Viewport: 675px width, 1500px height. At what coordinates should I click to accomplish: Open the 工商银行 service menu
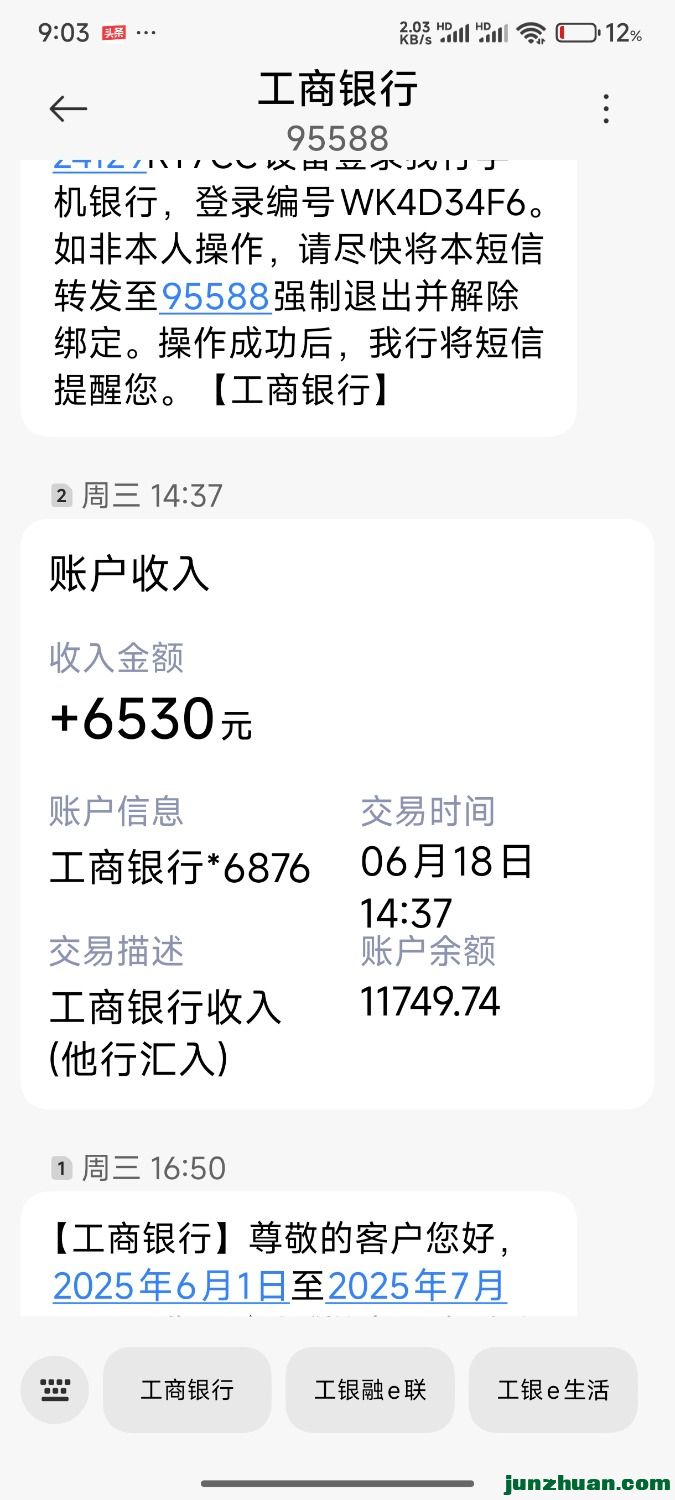[187, 1389]
